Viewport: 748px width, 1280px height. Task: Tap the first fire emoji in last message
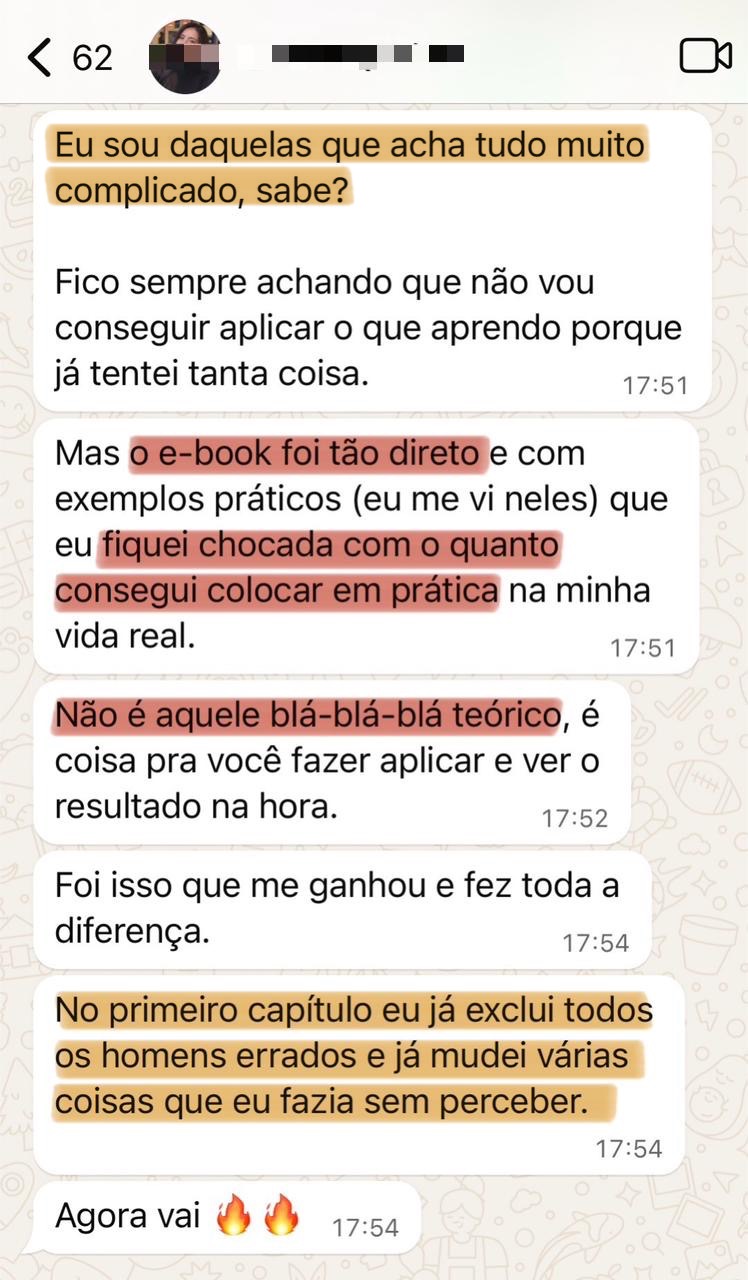pos(232,1213)
